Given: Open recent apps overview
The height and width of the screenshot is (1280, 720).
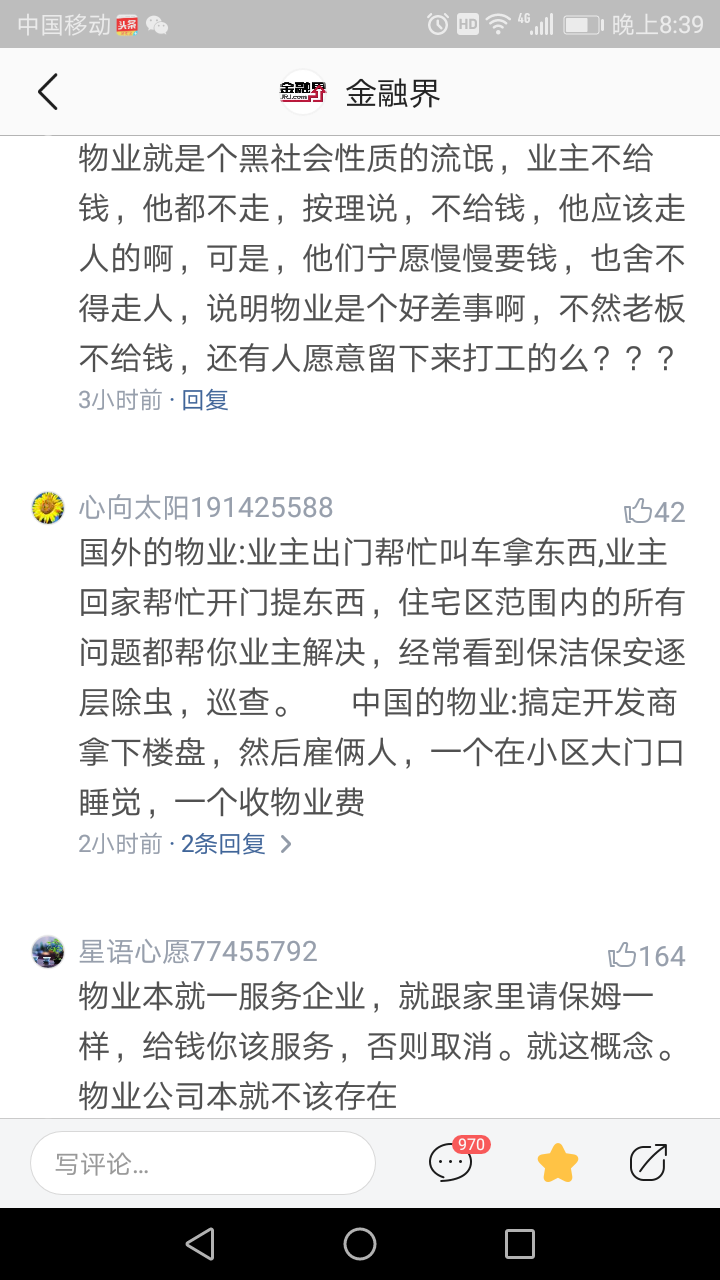Looking at the screenshot, I should click(x=520, y=1244).
